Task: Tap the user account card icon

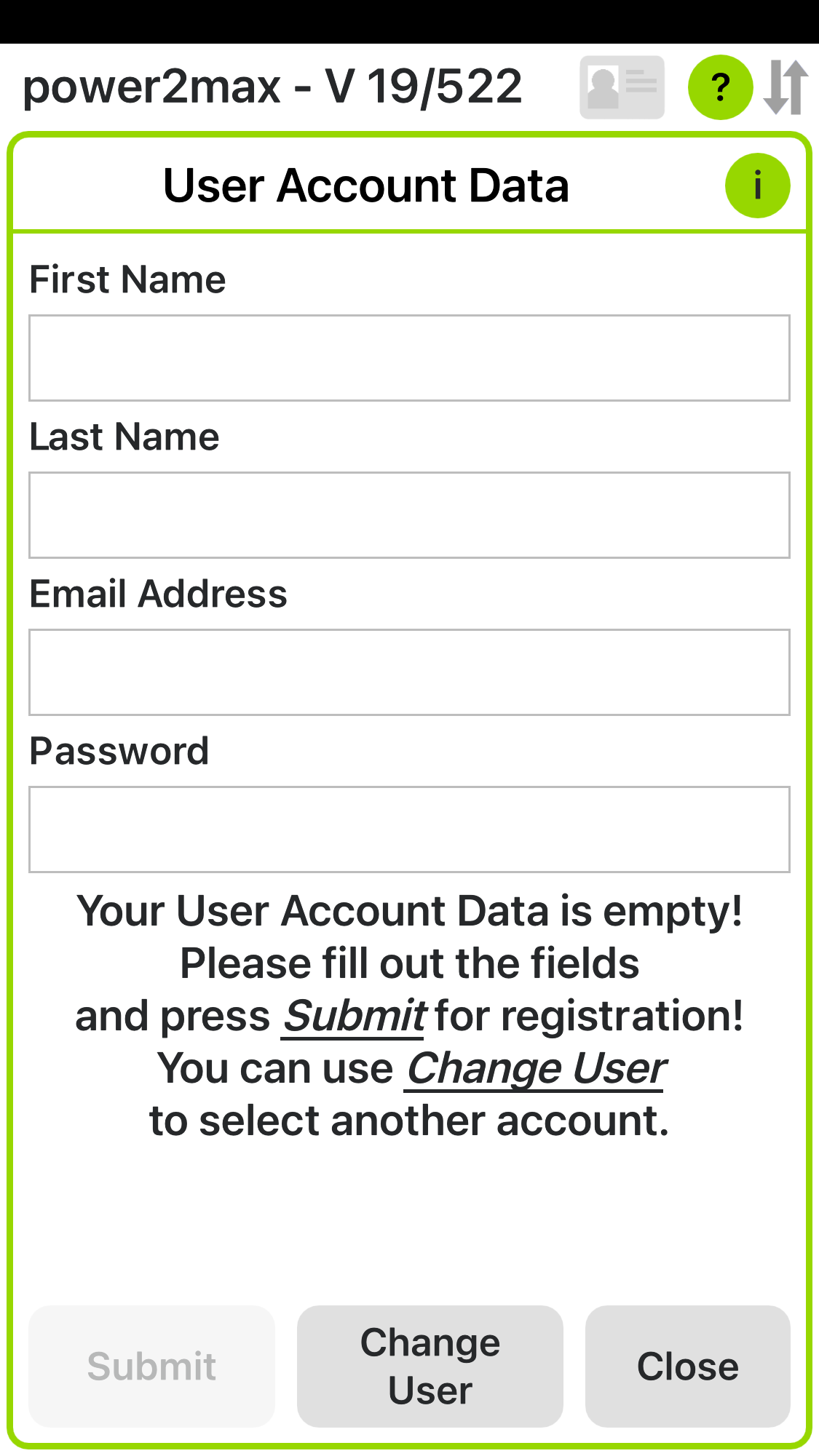Action: pyautogui.click(x=622, y=87)
